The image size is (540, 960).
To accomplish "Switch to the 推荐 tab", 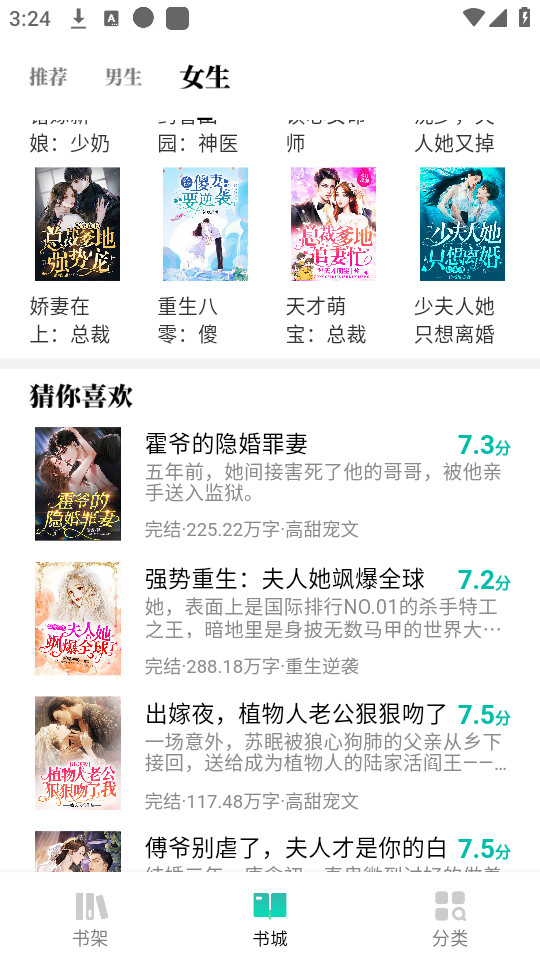I will 48,77.
